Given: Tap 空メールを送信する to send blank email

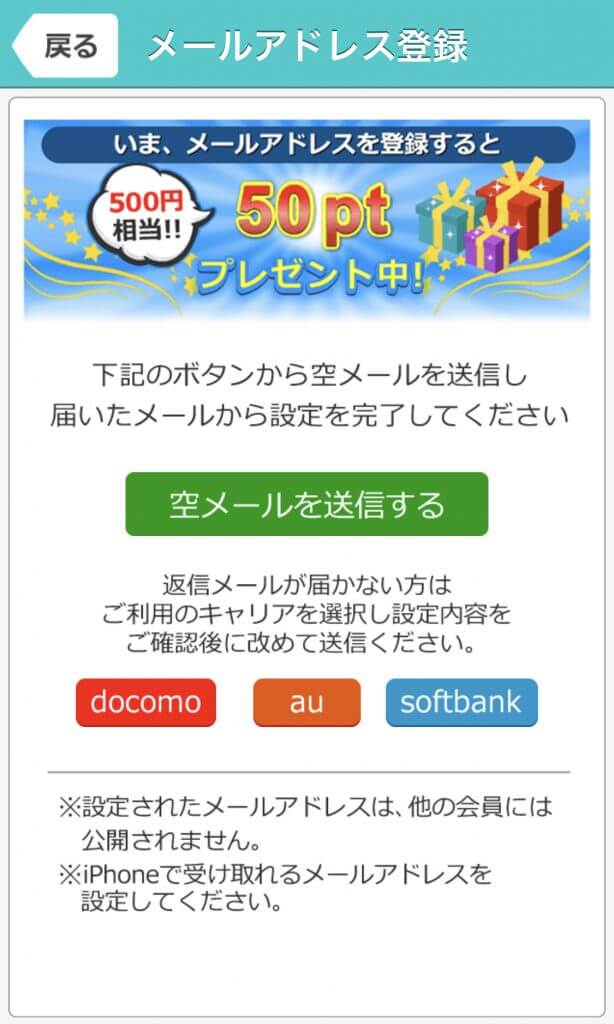Looking at the screenshot, I should pyautogui.click(x=306, y=504).
